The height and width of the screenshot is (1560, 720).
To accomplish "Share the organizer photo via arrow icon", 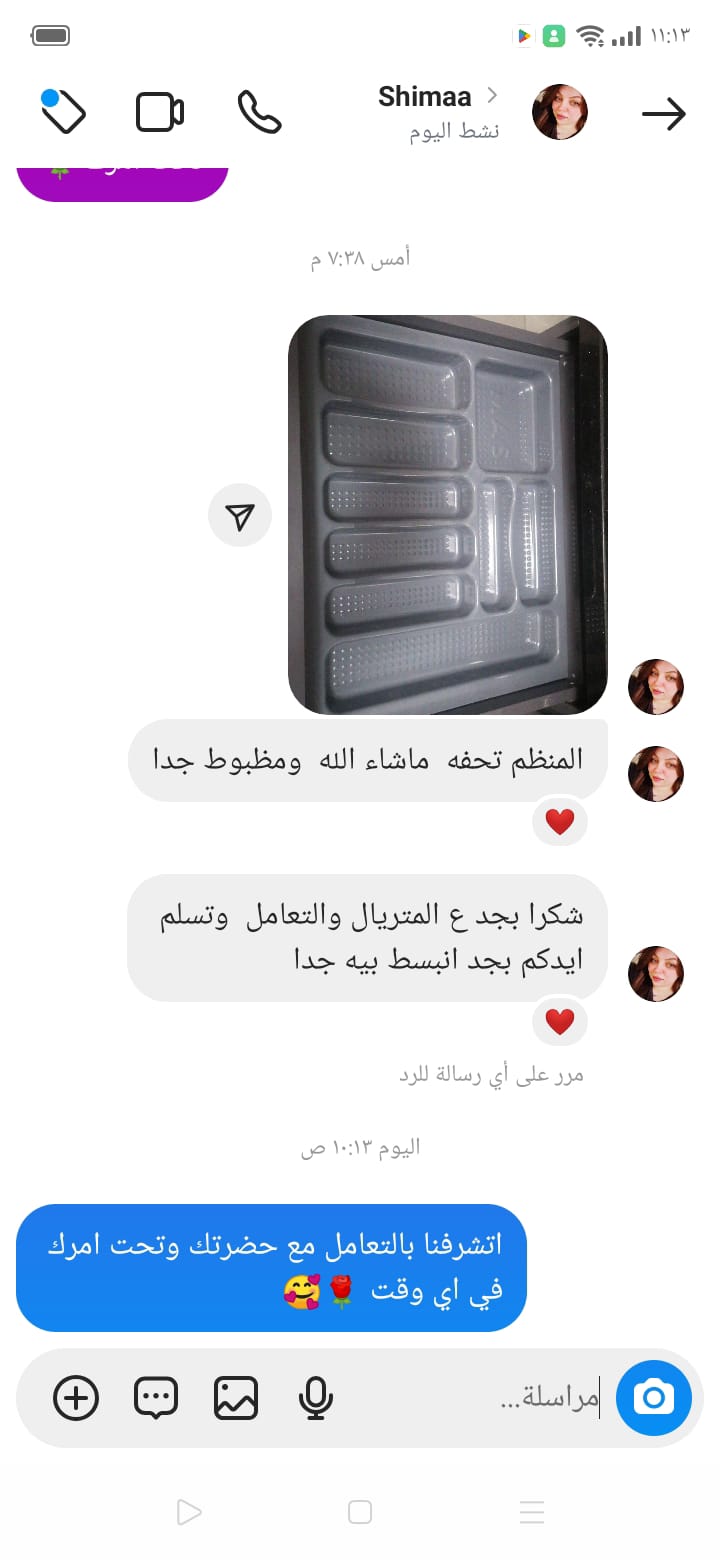I will pos(240,515).
